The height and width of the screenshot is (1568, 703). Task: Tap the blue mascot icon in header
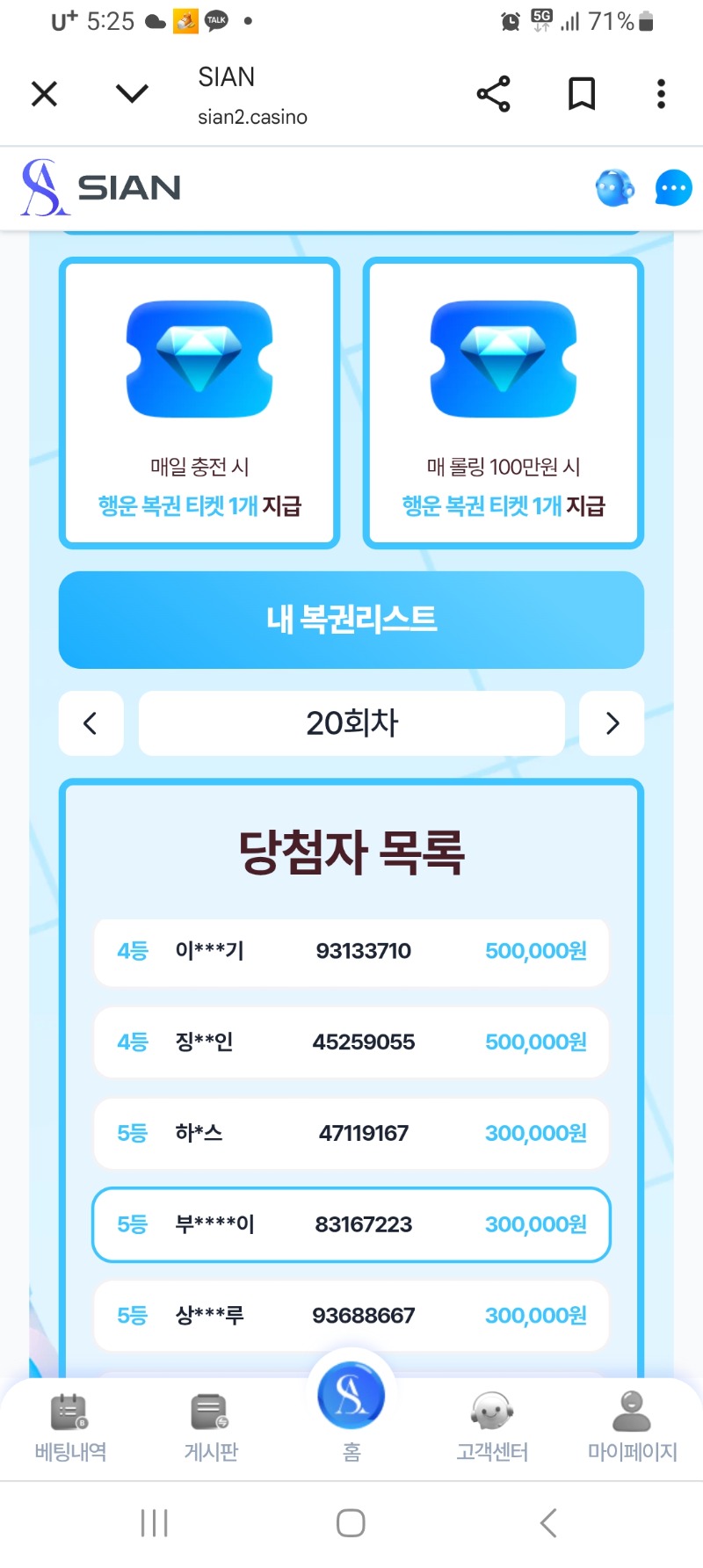(614, 188)
